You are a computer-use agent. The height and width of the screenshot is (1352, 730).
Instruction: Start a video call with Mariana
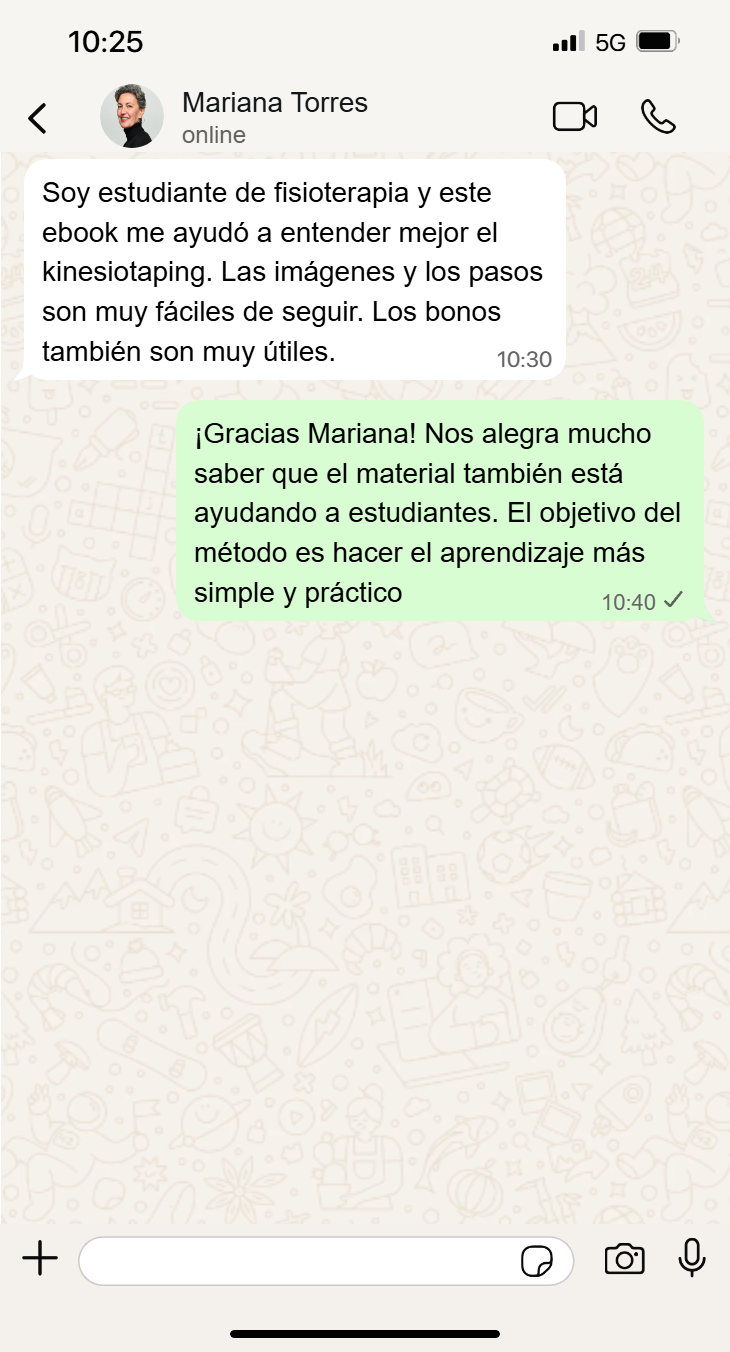click(x=574, y=117)
